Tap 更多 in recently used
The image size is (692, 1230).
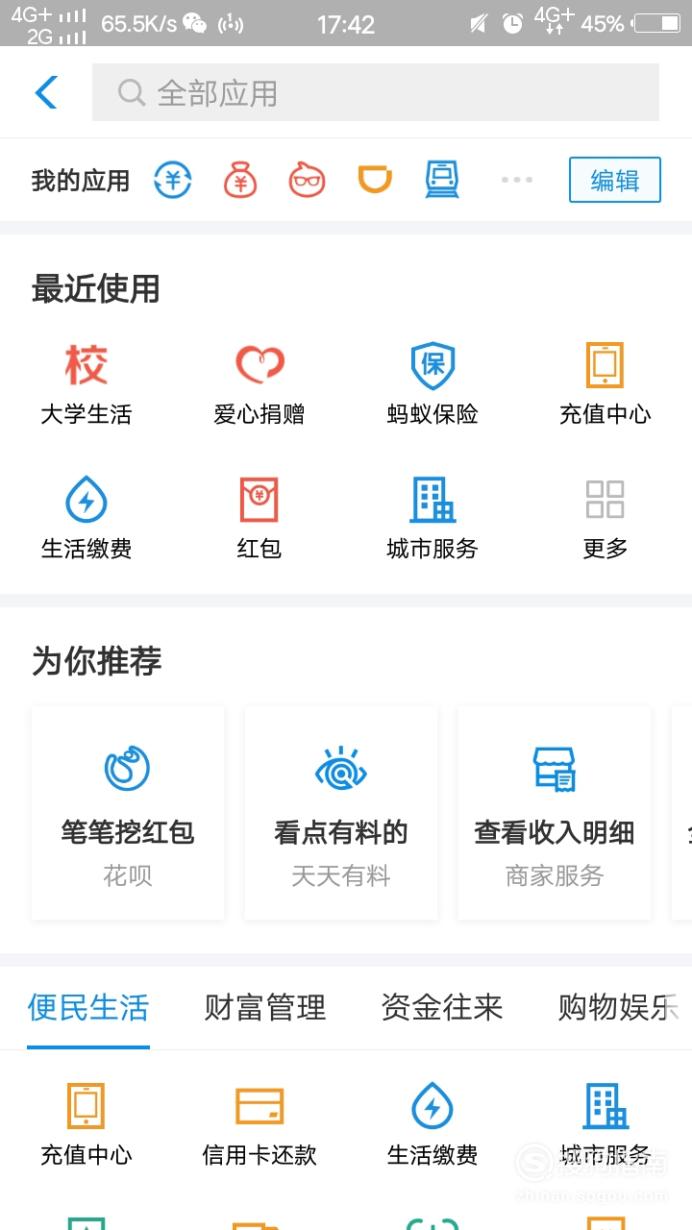605,518
